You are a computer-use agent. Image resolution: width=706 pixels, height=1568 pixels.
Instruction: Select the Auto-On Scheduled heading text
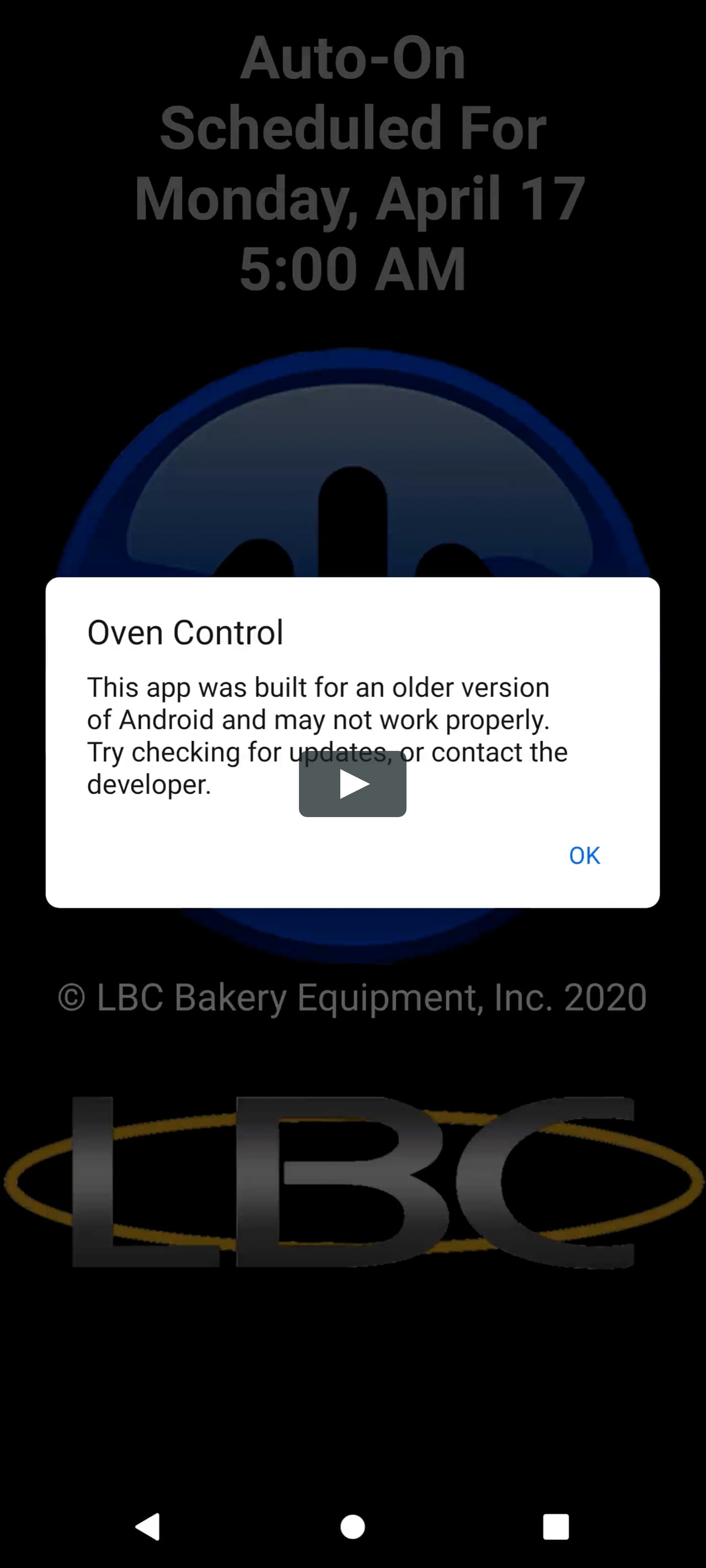(352, 92)
